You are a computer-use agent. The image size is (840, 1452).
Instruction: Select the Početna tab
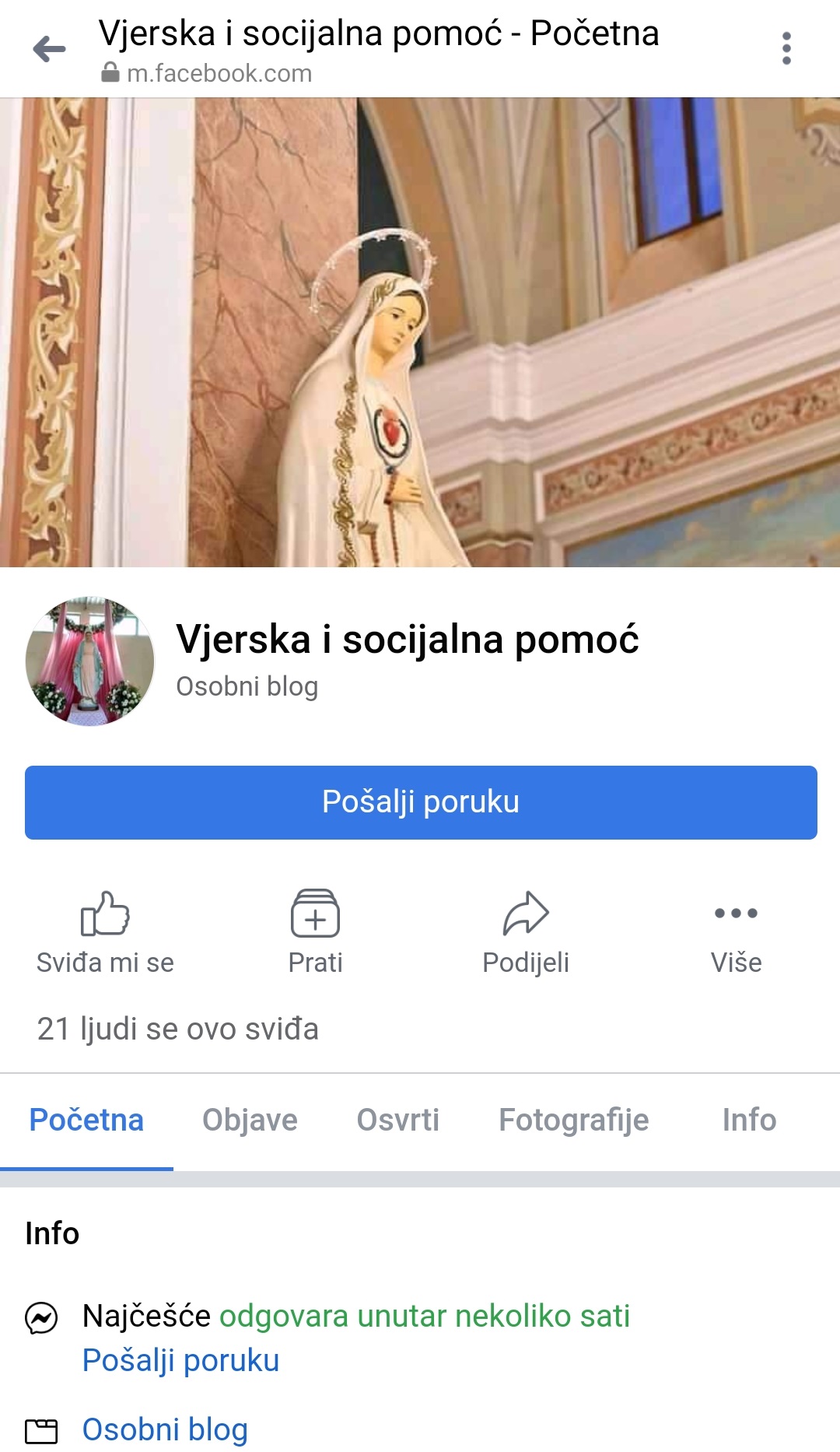tap(86, 1120)
